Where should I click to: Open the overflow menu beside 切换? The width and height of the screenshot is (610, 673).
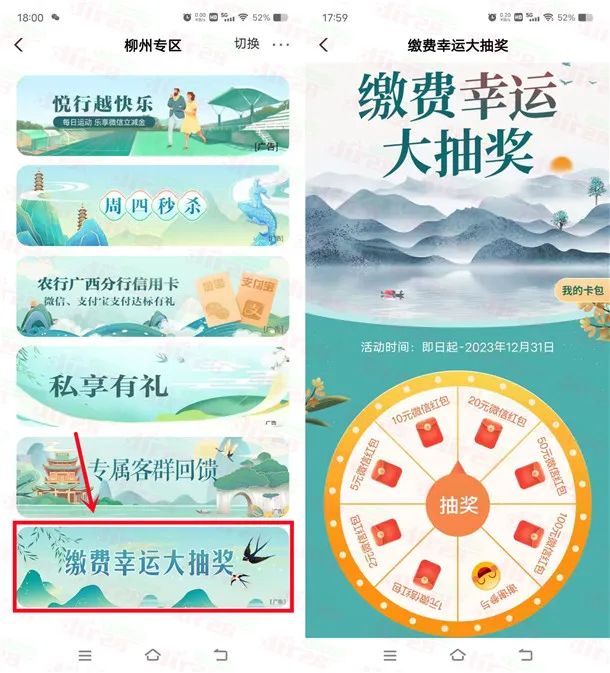280,44
